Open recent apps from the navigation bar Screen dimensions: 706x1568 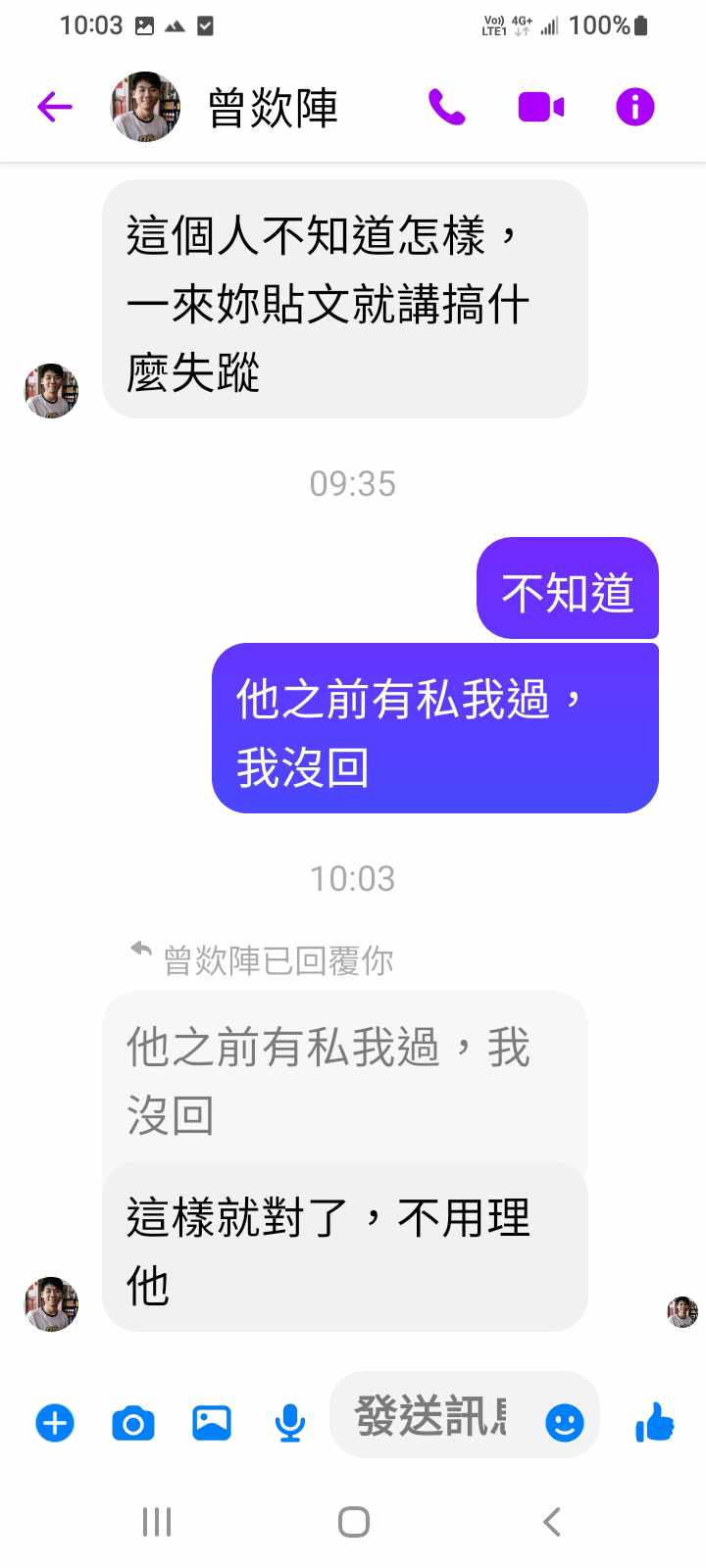pyautogui.click(x=157, y=1522)
